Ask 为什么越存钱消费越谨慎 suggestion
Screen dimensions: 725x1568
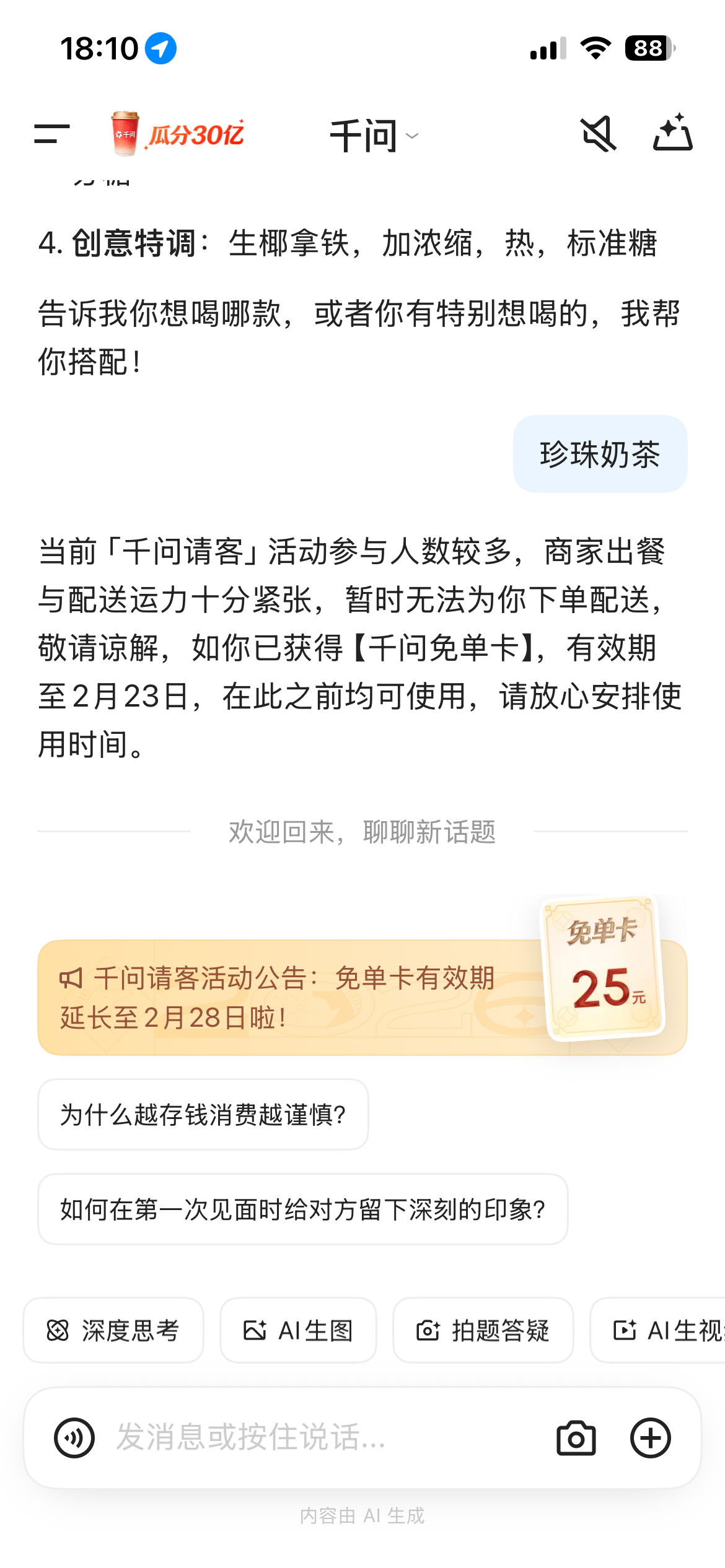click(x=203, y=1115)
